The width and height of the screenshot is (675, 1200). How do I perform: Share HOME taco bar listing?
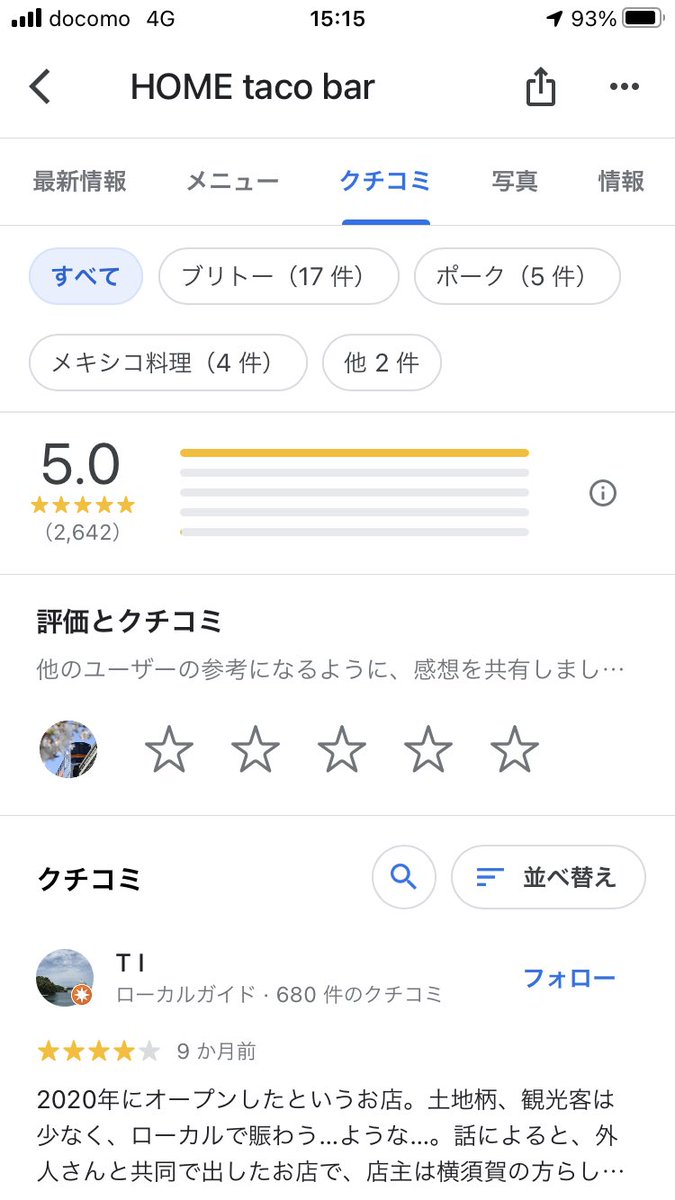(x=540, y=87)
